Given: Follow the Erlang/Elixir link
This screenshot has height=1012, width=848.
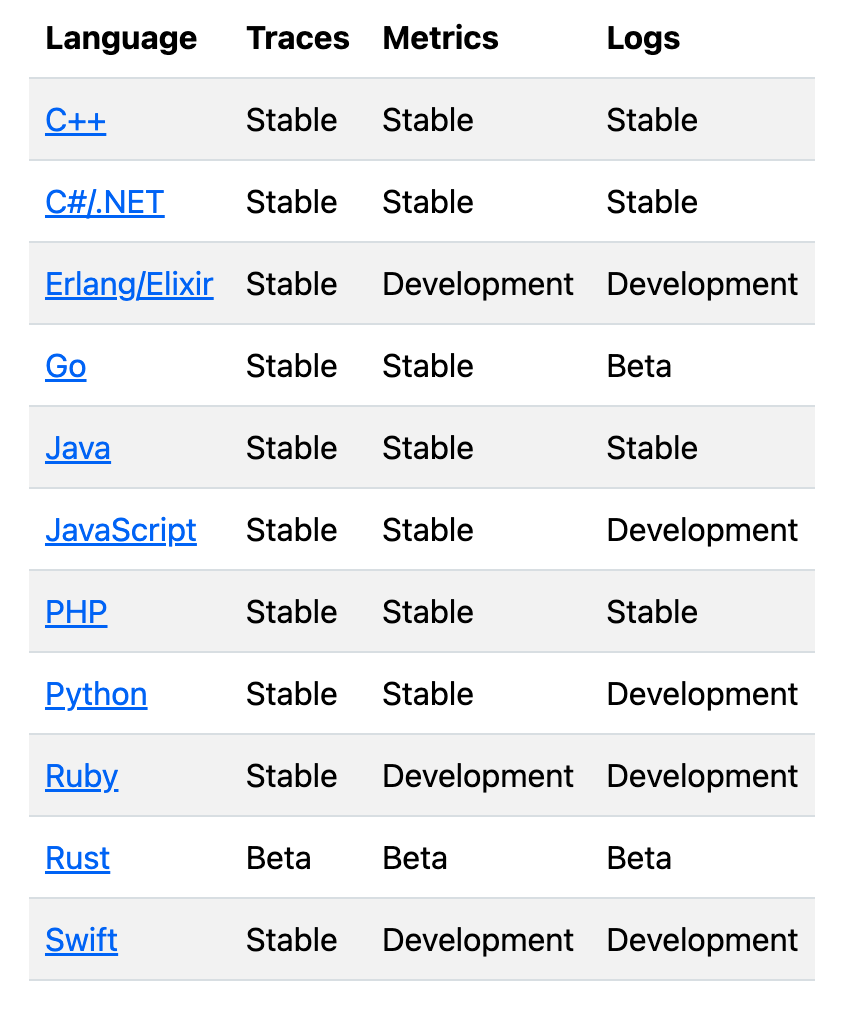Looking at the screenshot, I should (x=129, y=284).
